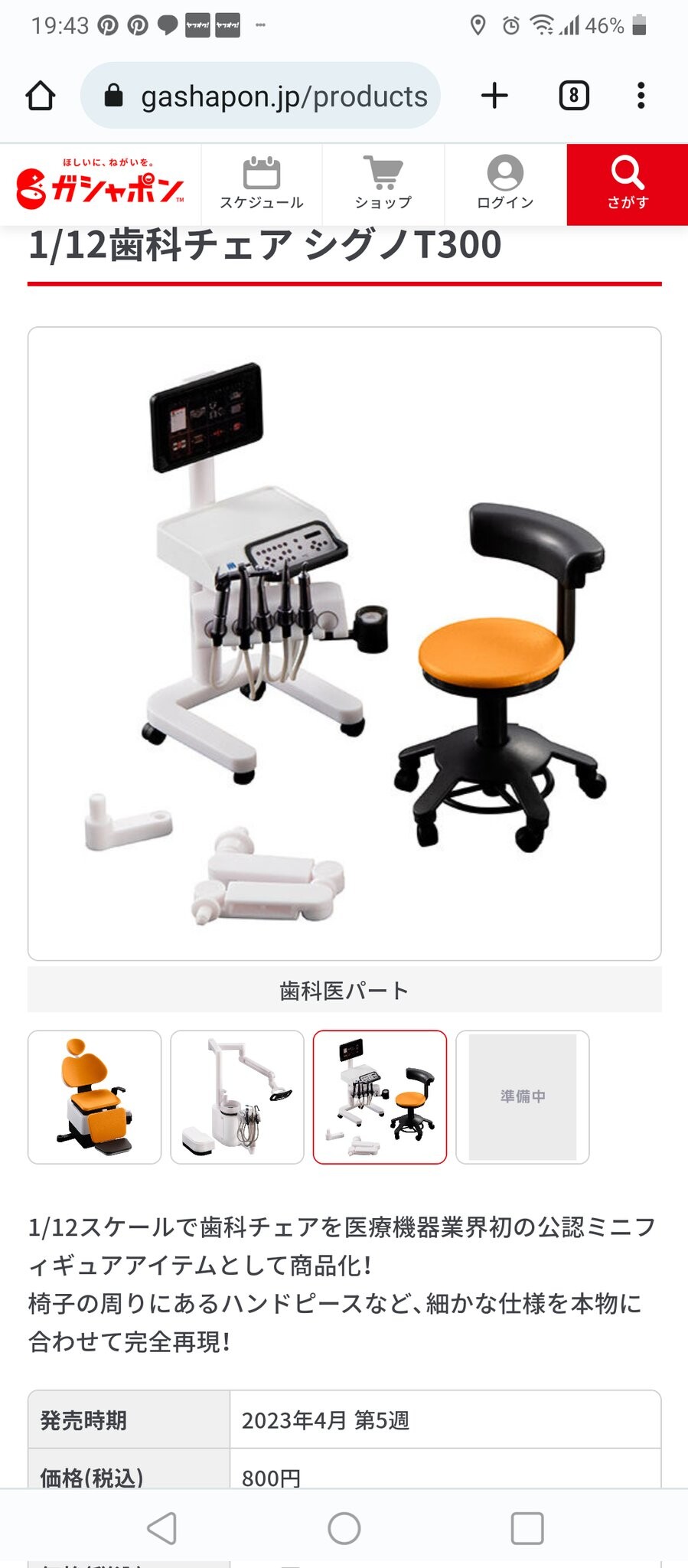Tap the red さがす search button

628,185
